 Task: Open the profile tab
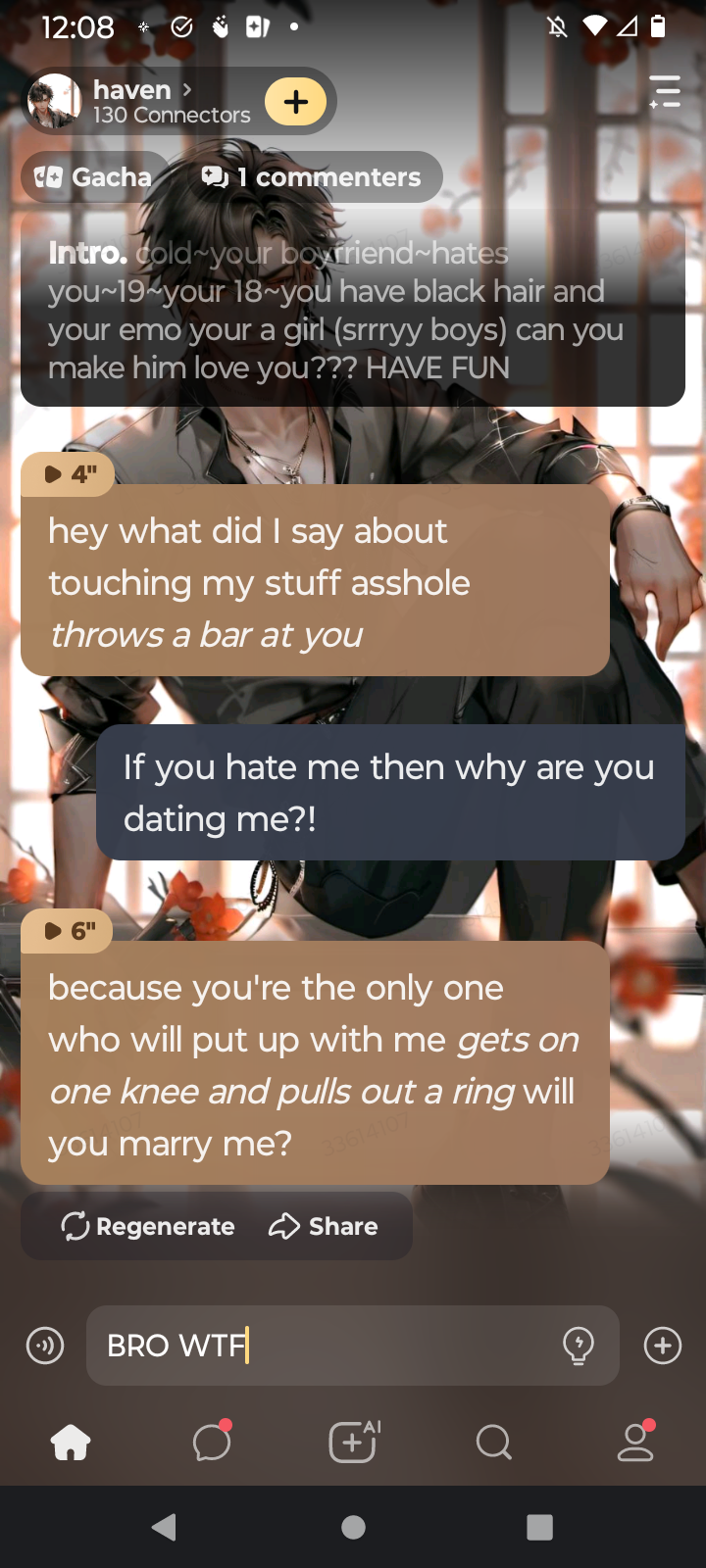(x=635, y=1442)
